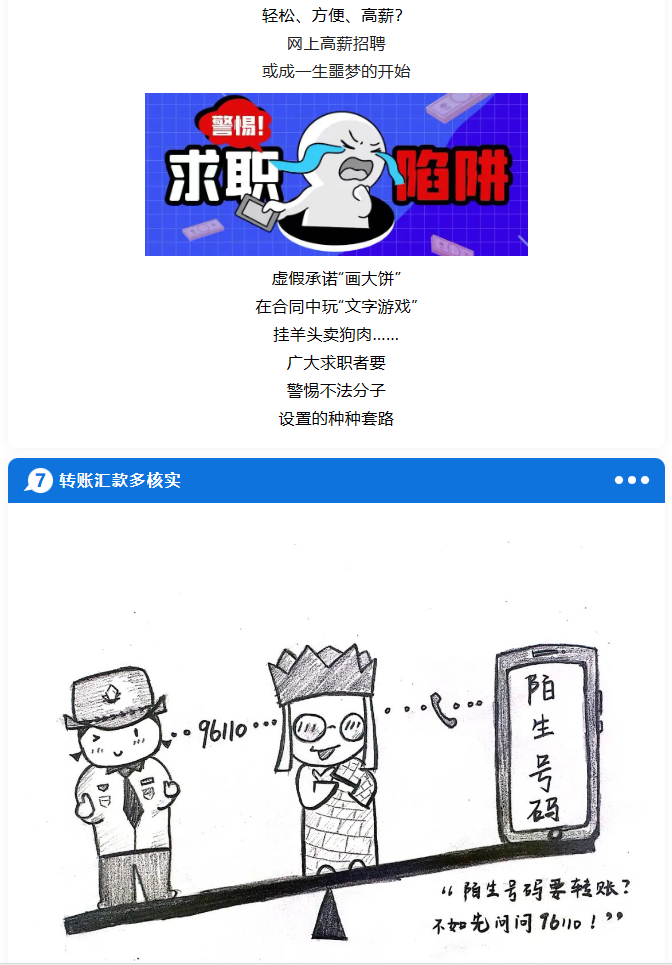Open the 求职陷阱 warning banner image
Screen dimensions: 672x965
336,174
